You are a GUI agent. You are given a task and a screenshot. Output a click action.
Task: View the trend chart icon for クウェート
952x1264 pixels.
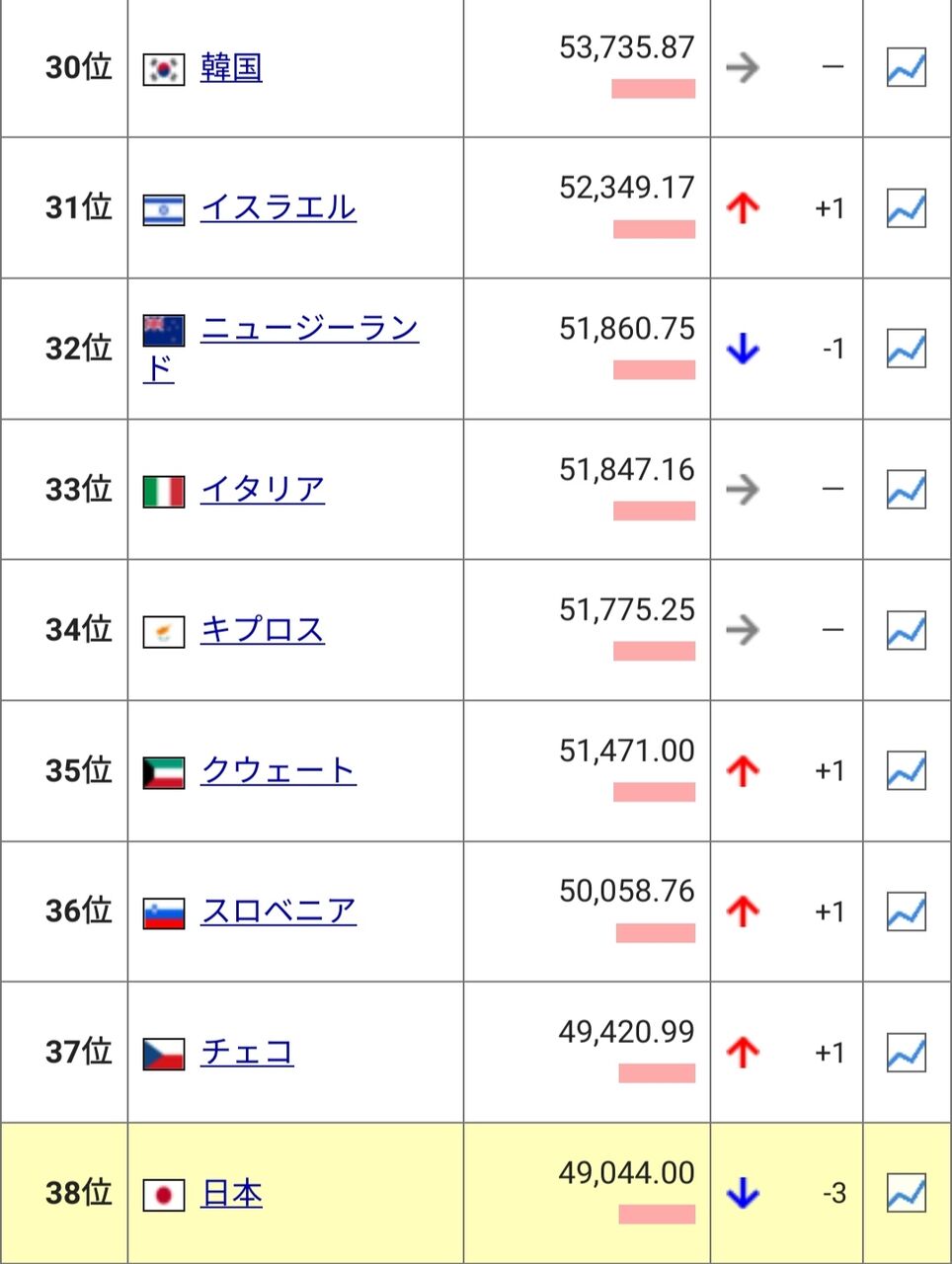tap(906, 770)
